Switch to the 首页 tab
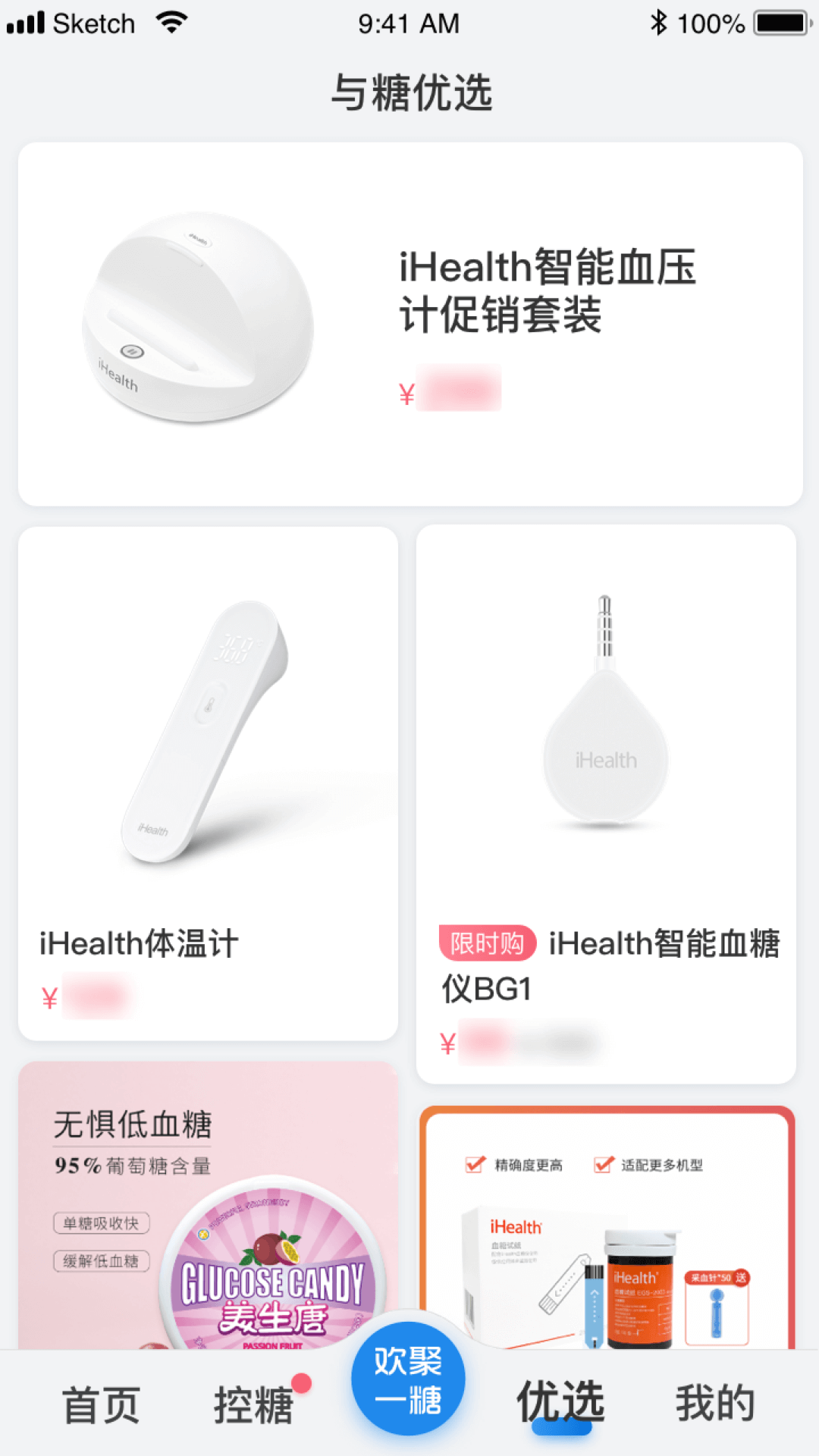The width and height of the screenshot is (819, 1456). [x=101, y=1404]
